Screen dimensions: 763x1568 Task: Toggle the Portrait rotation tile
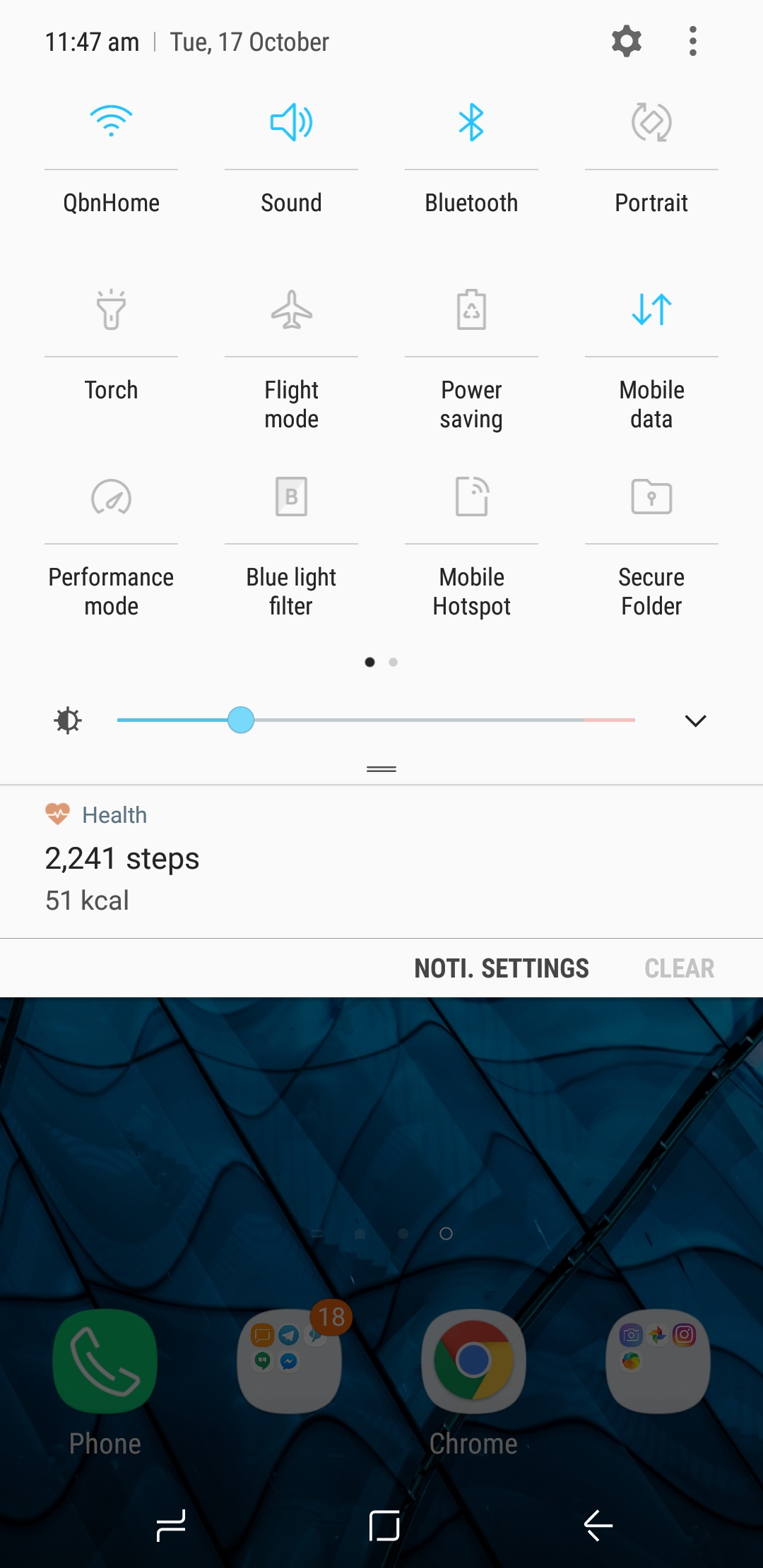click(651, 122)
